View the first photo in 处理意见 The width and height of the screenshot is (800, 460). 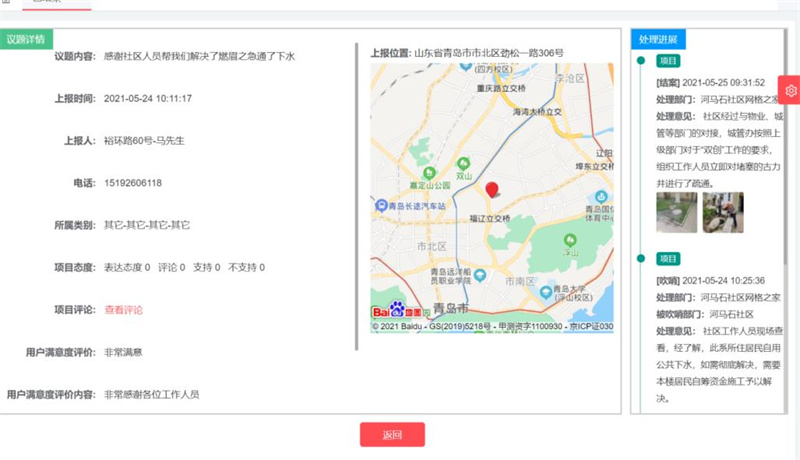676,212
